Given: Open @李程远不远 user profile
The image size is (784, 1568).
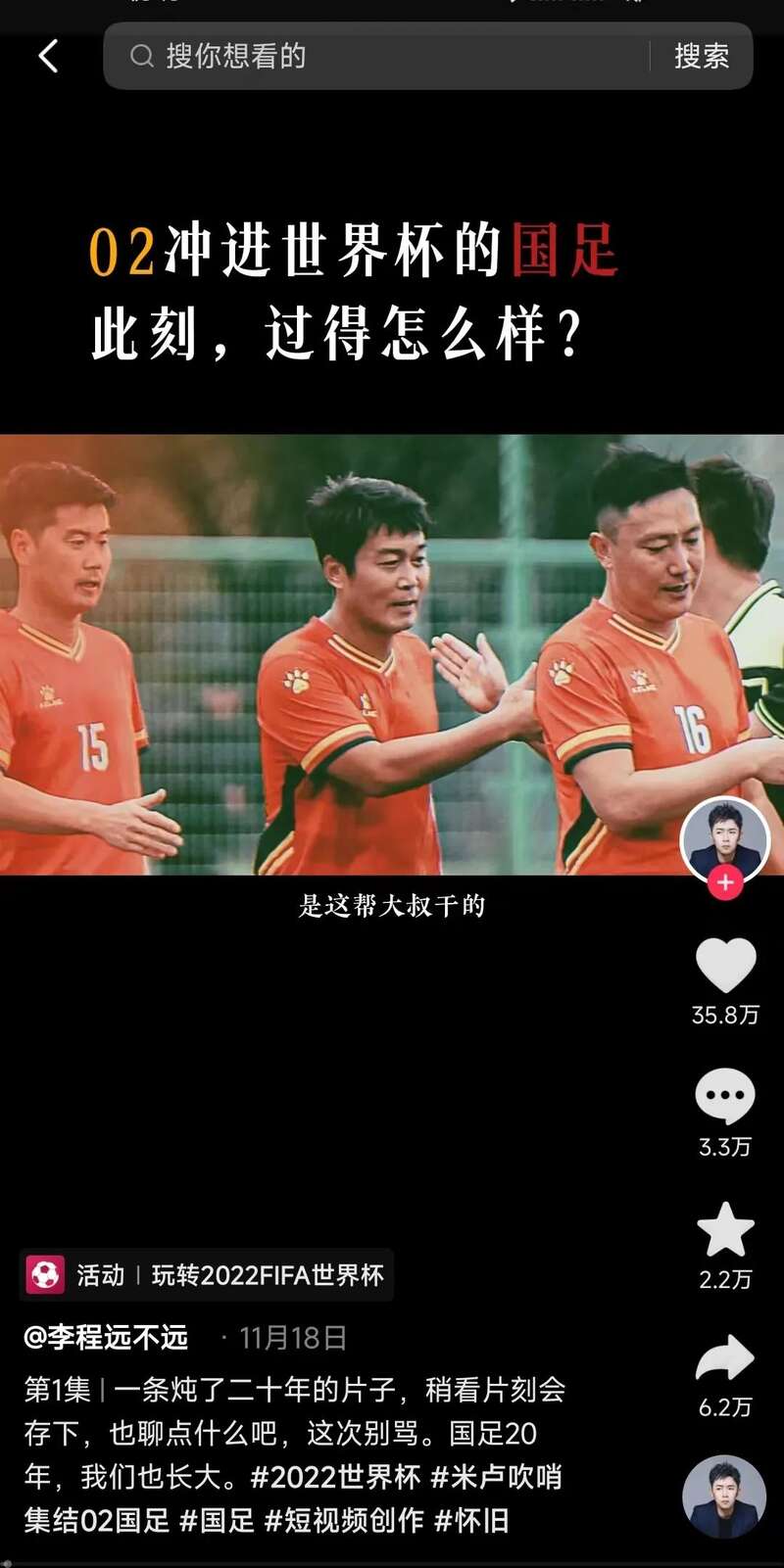Looking at the screenshot, I should (106, 1337).
